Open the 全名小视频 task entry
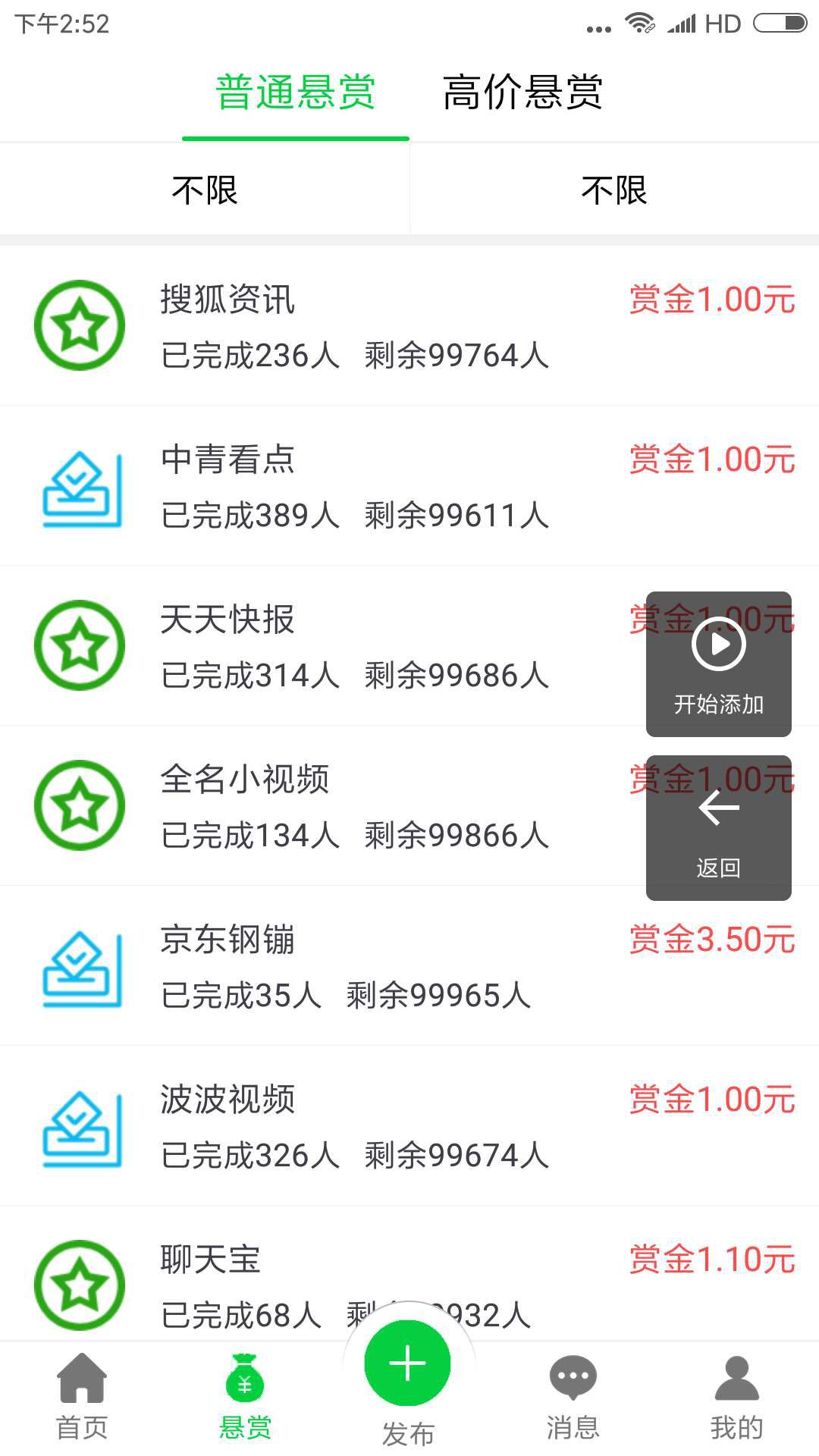The height and width of the screenshot is (1456, 819). (303, 806)
